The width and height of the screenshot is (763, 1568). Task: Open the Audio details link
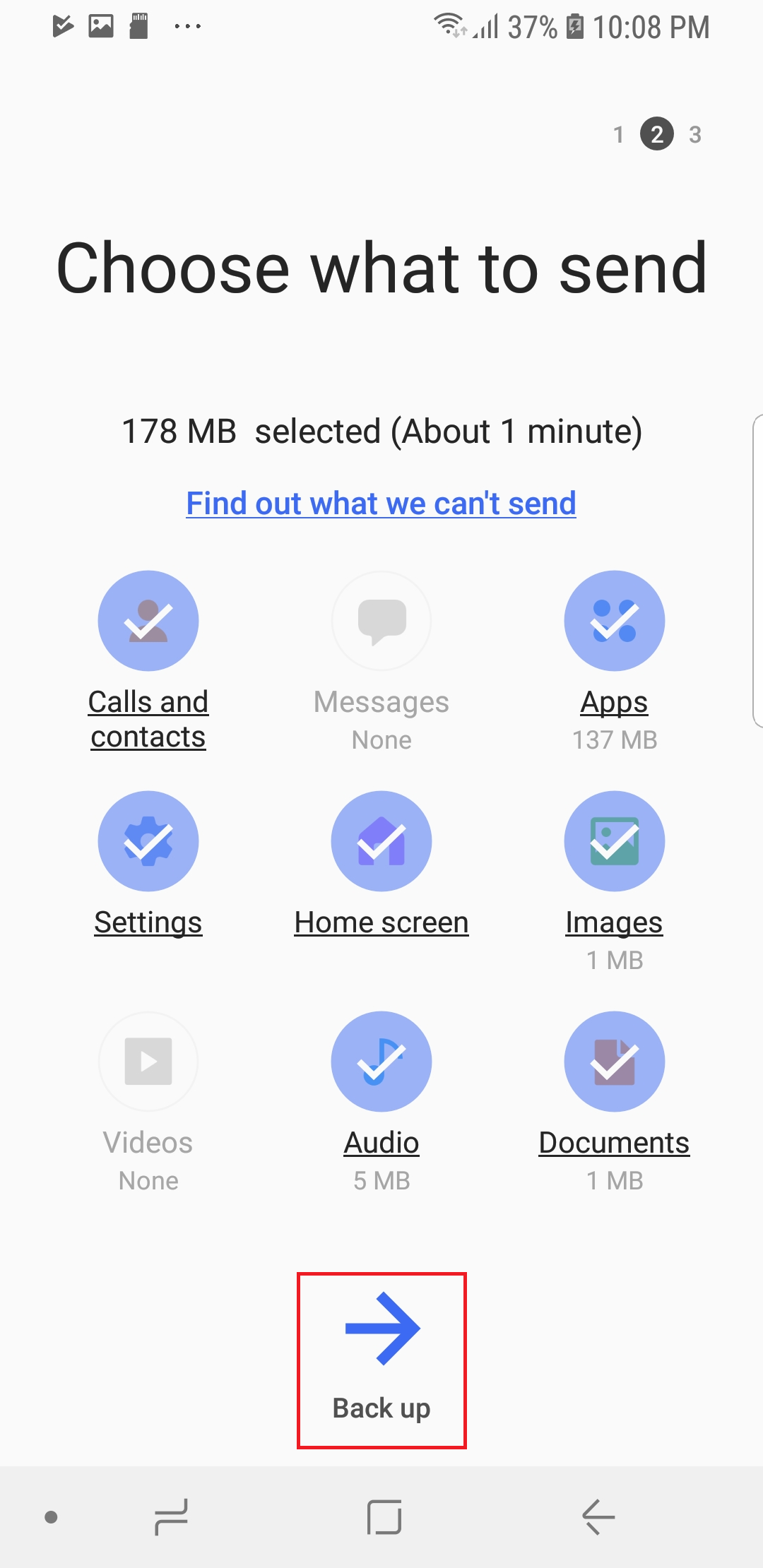click(x=381, y=1143)
